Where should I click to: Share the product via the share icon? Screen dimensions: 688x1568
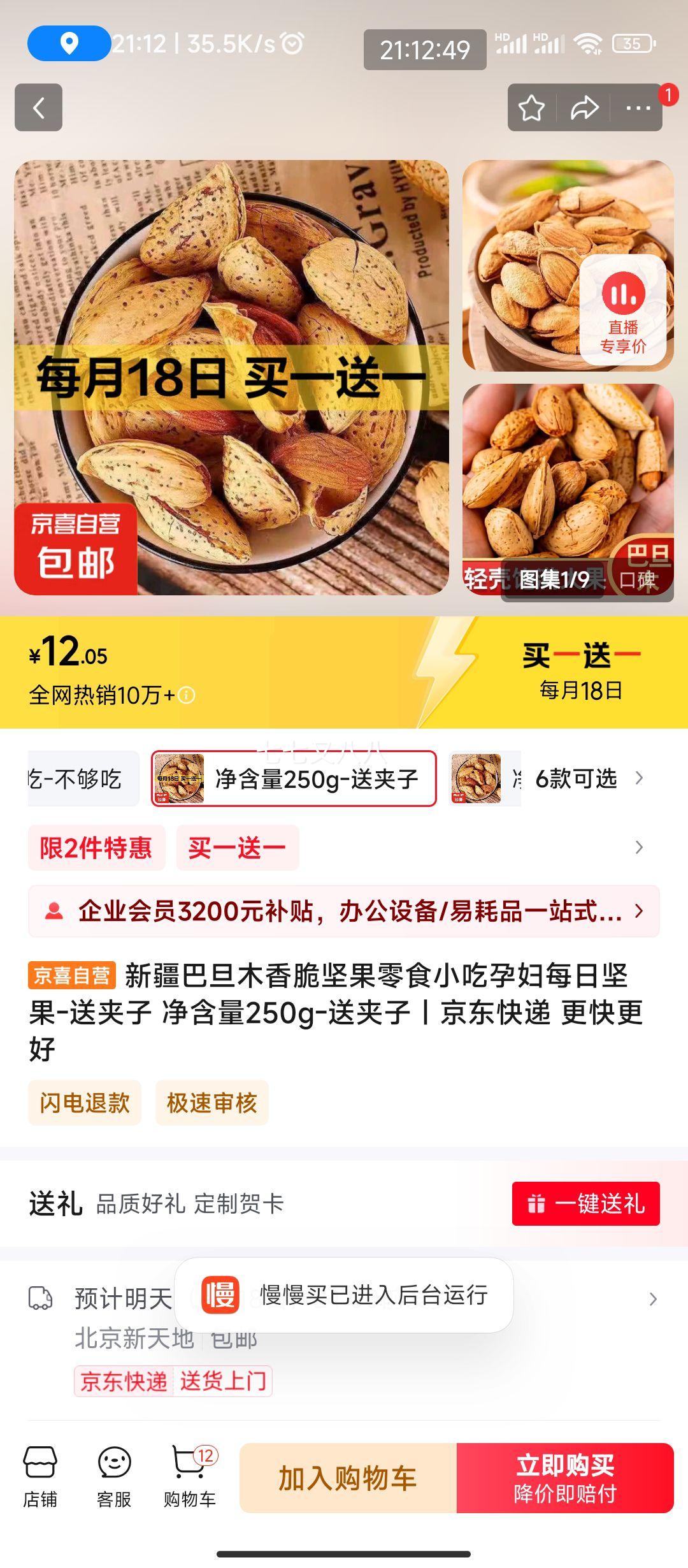584,107
